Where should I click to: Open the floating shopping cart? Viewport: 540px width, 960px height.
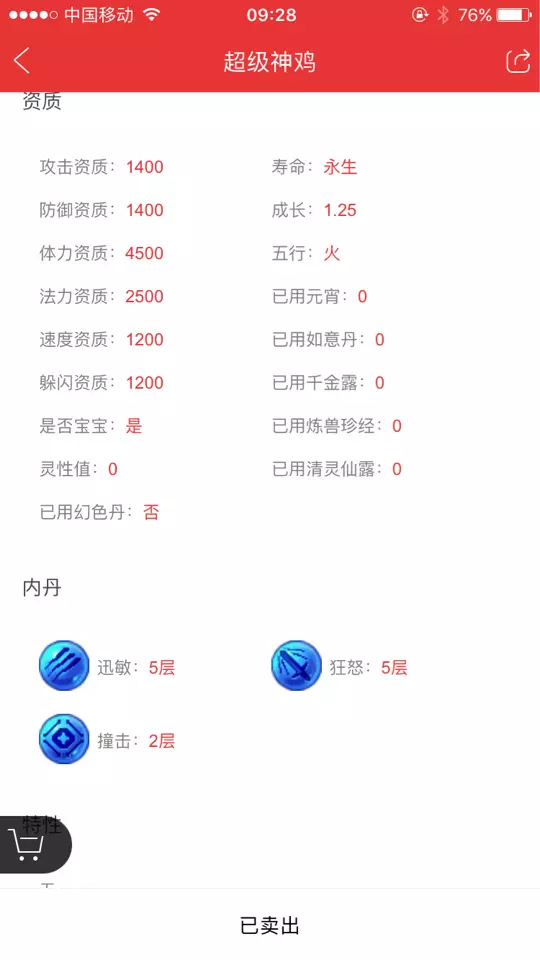(29, 846)
